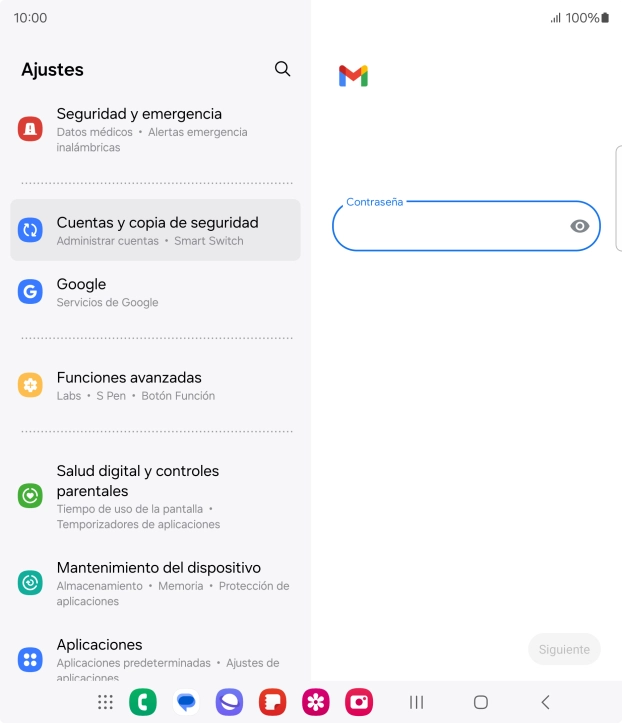
Task: Launch the Phone app from taskbar
Action: (143, 702)
